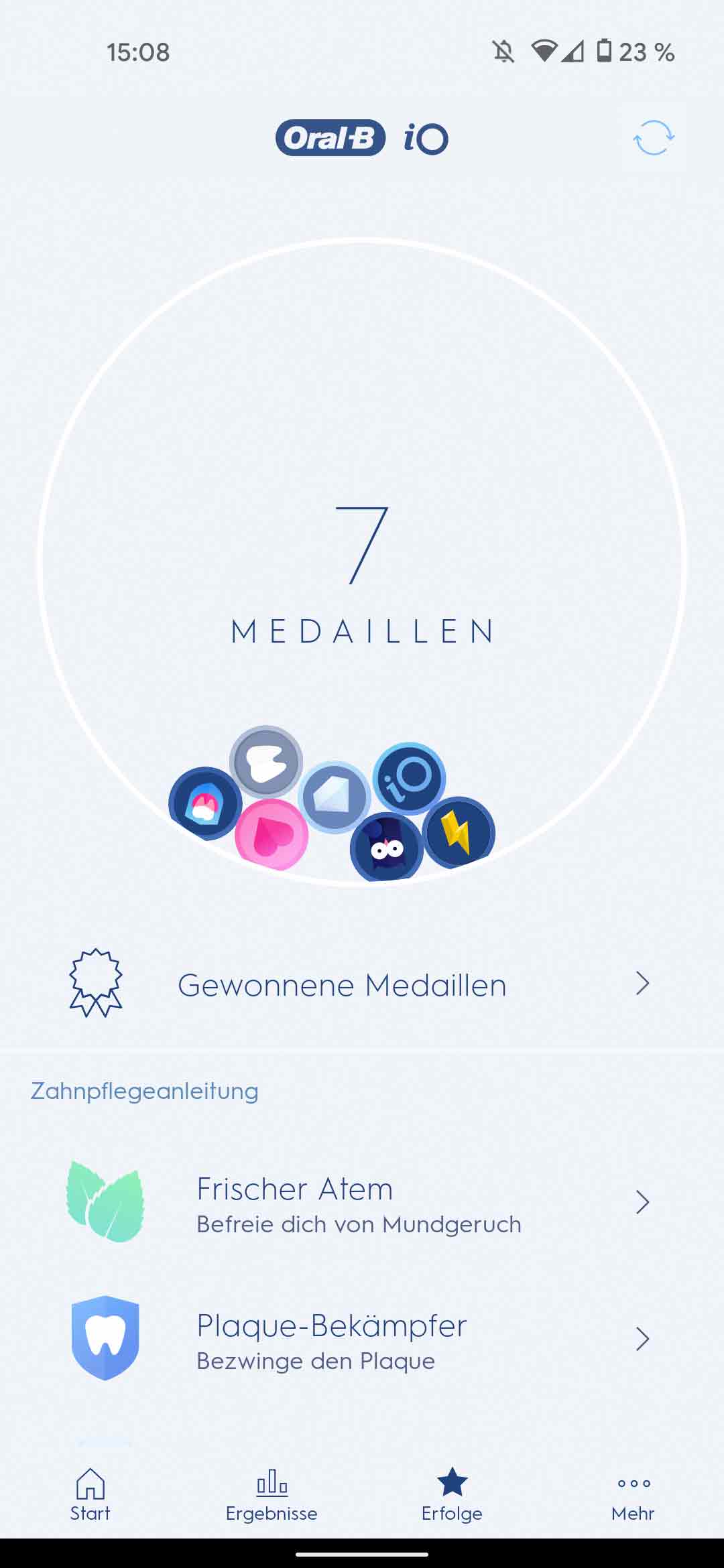Switch to the Ergebnisse tab

click(x=271, y=1494)
